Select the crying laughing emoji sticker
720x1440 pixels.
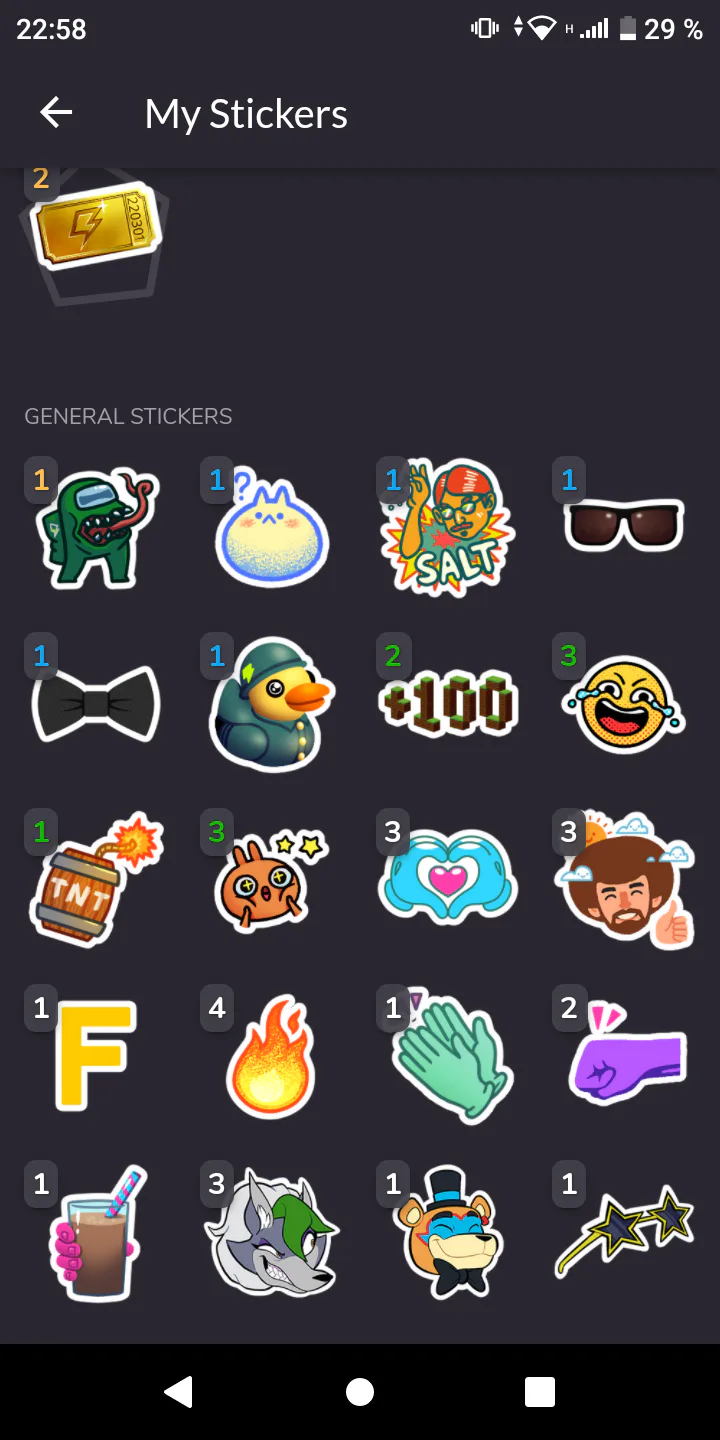point(624,704)
